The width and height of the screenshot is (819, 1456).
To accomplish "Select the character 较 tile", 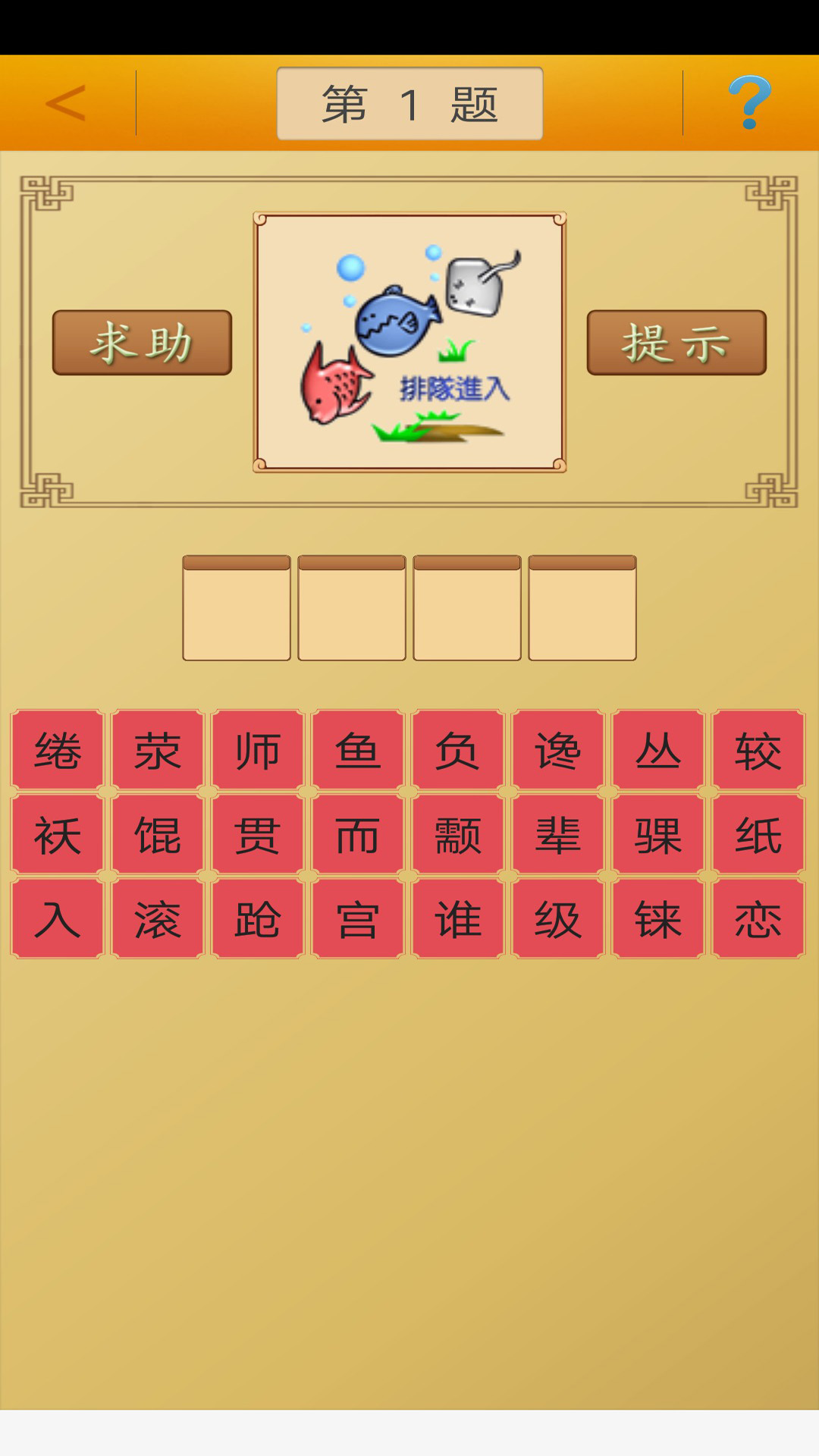I will 758,751.
